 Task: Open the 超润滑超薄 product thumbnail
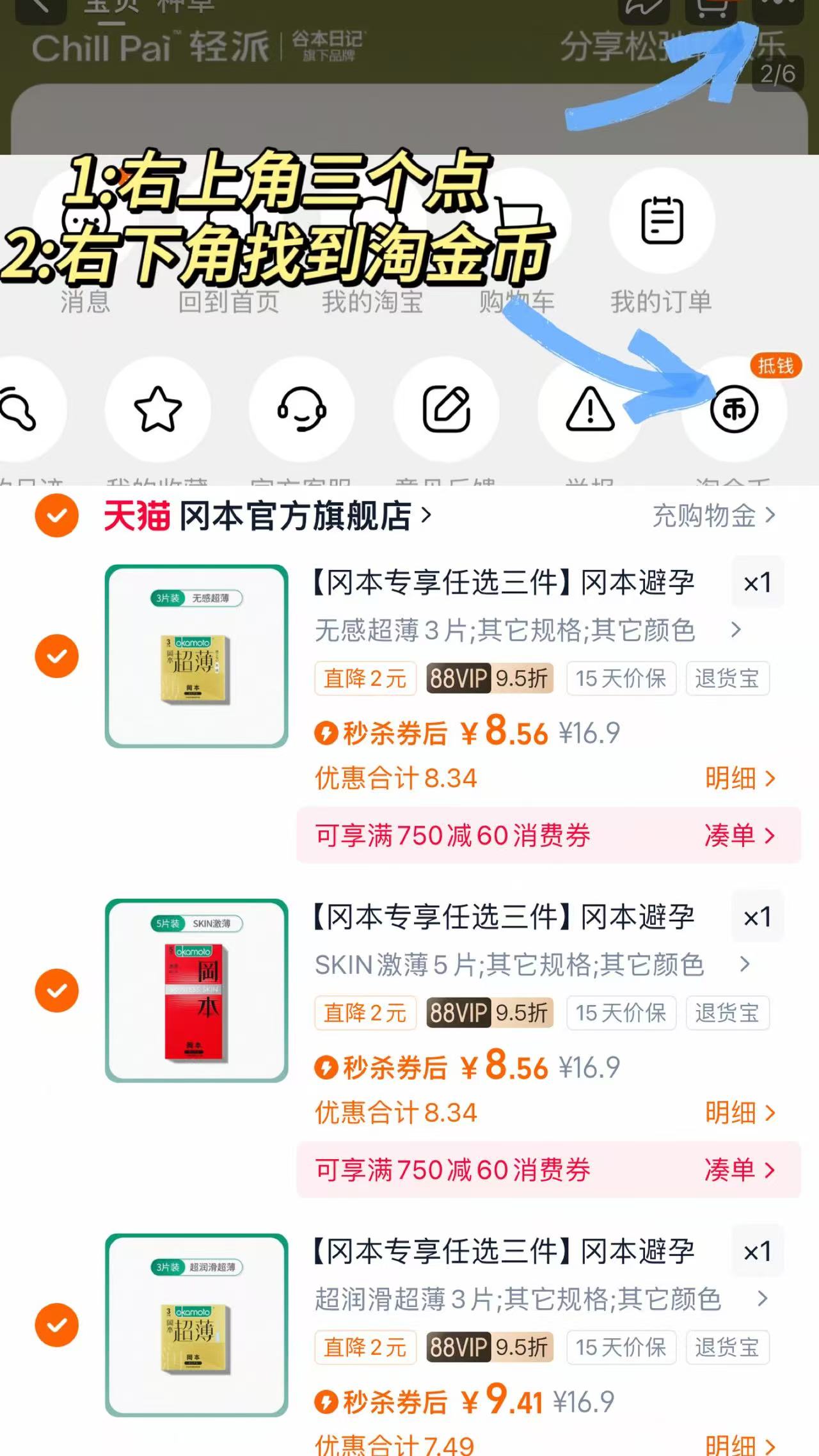coord(196,1324)
